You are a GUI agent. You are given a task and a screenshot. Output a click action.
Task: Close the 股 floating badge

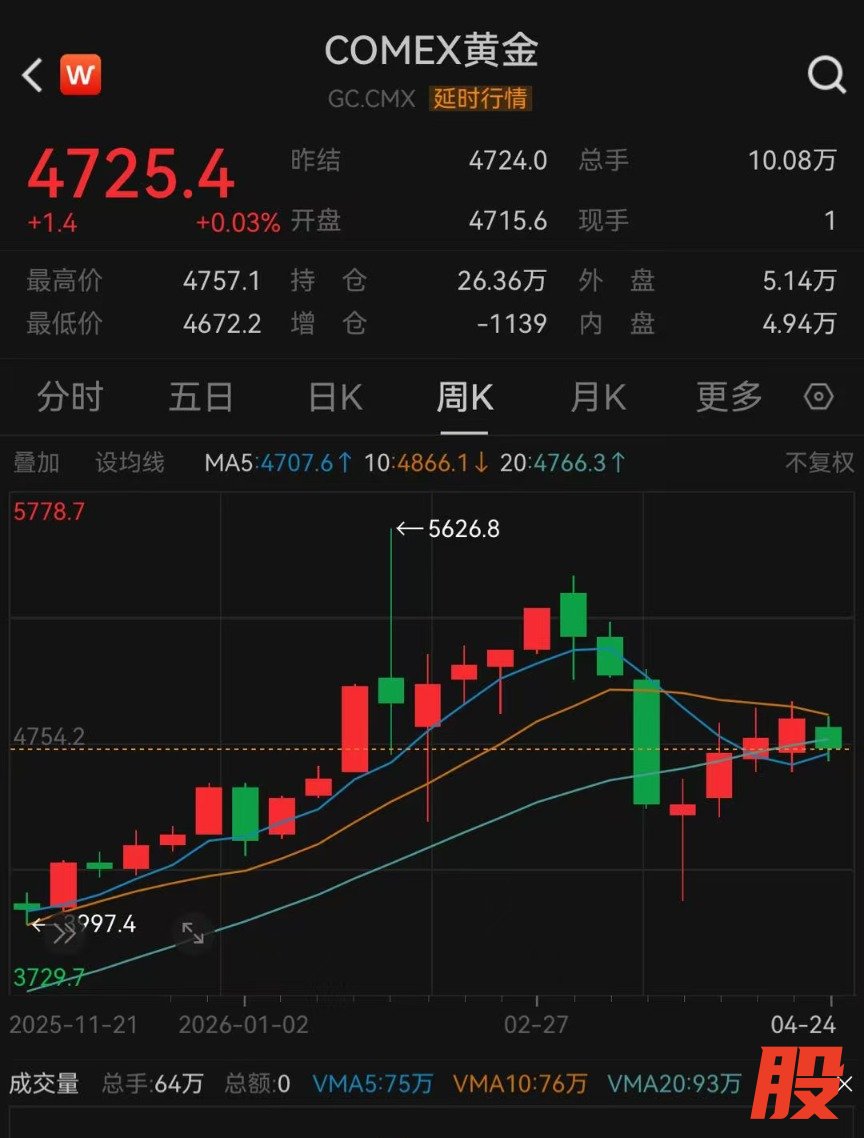pyautogui.click(x=846, y=1084)
